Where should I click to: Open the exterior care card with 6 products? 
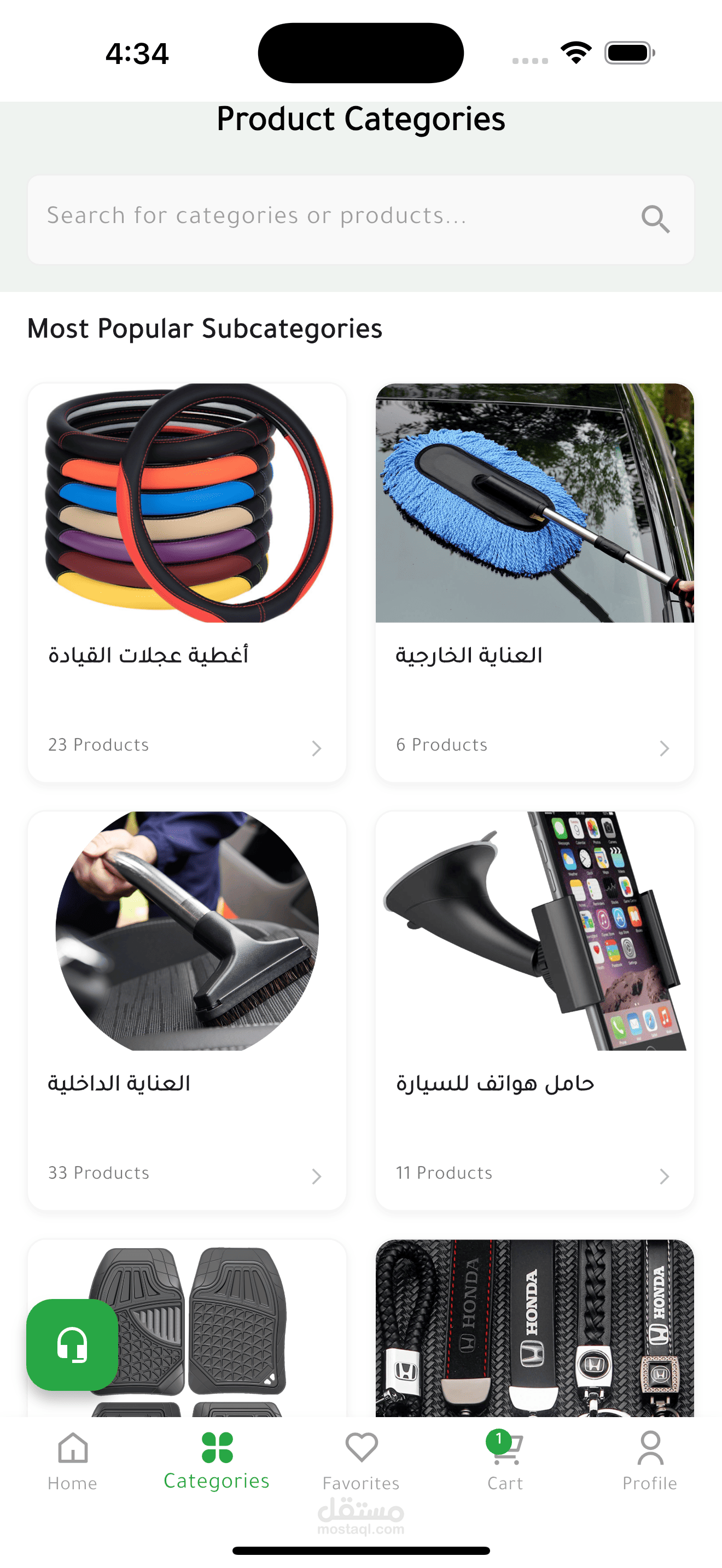click(x=534, y=582)
